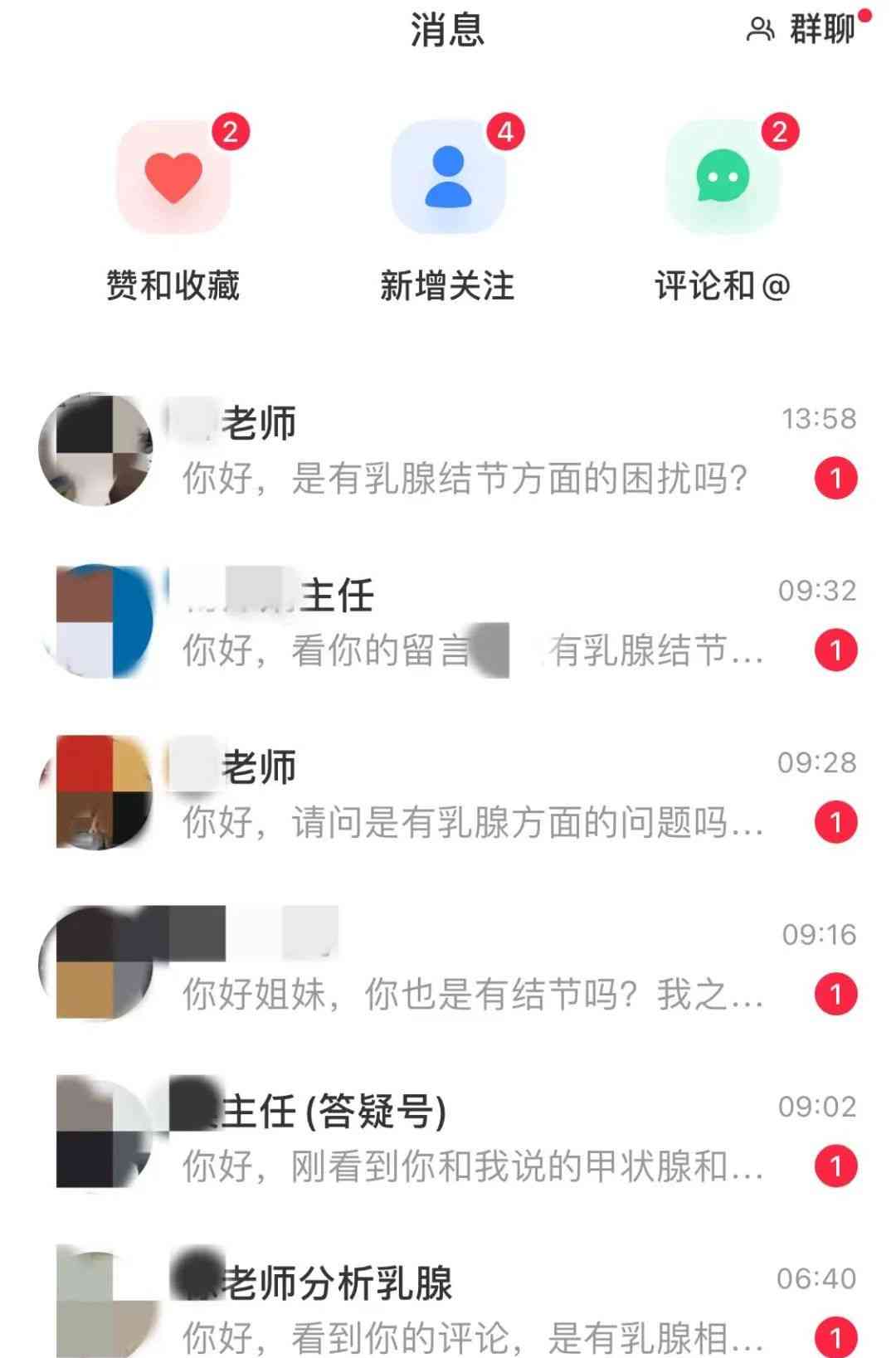Open the chat with 主任 (答疑号)
This screenshot has height=1358, width=896.
pyautogui.click(x=465, y=1138)
